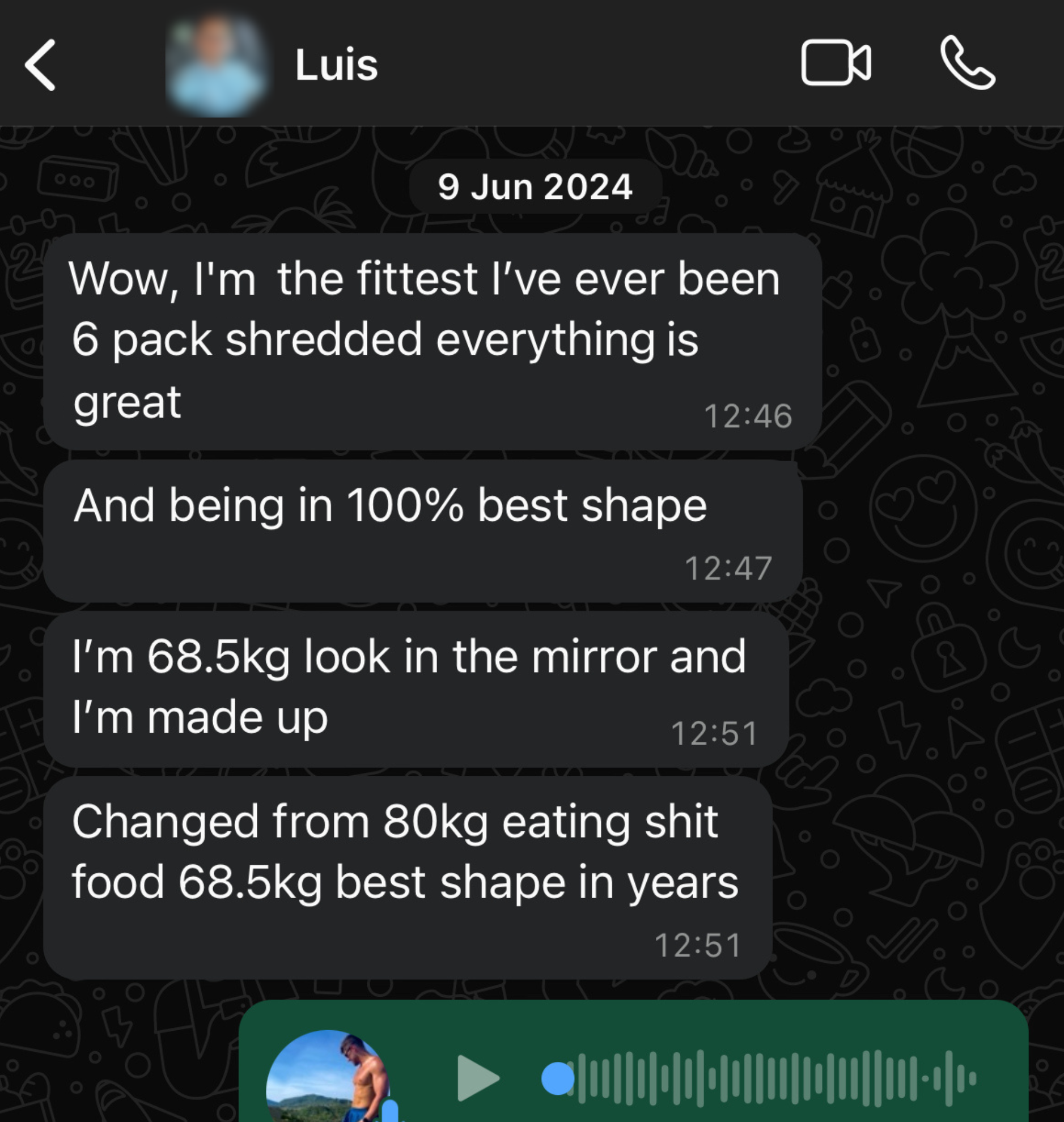
Task: Open Luis's contact info
Action: (336, 65)
